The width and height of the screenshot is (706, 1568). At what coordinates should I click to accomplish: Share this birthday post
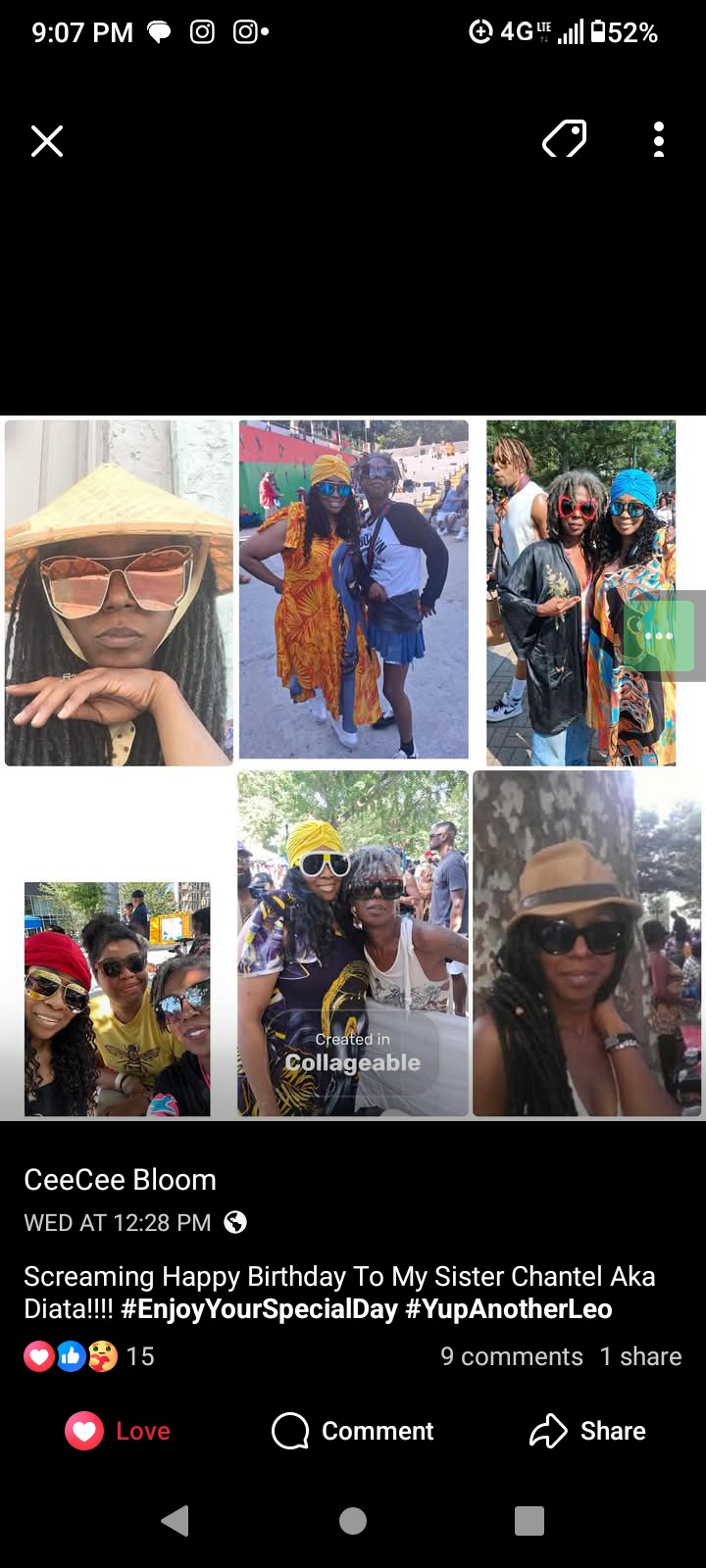coord(587,1431)
